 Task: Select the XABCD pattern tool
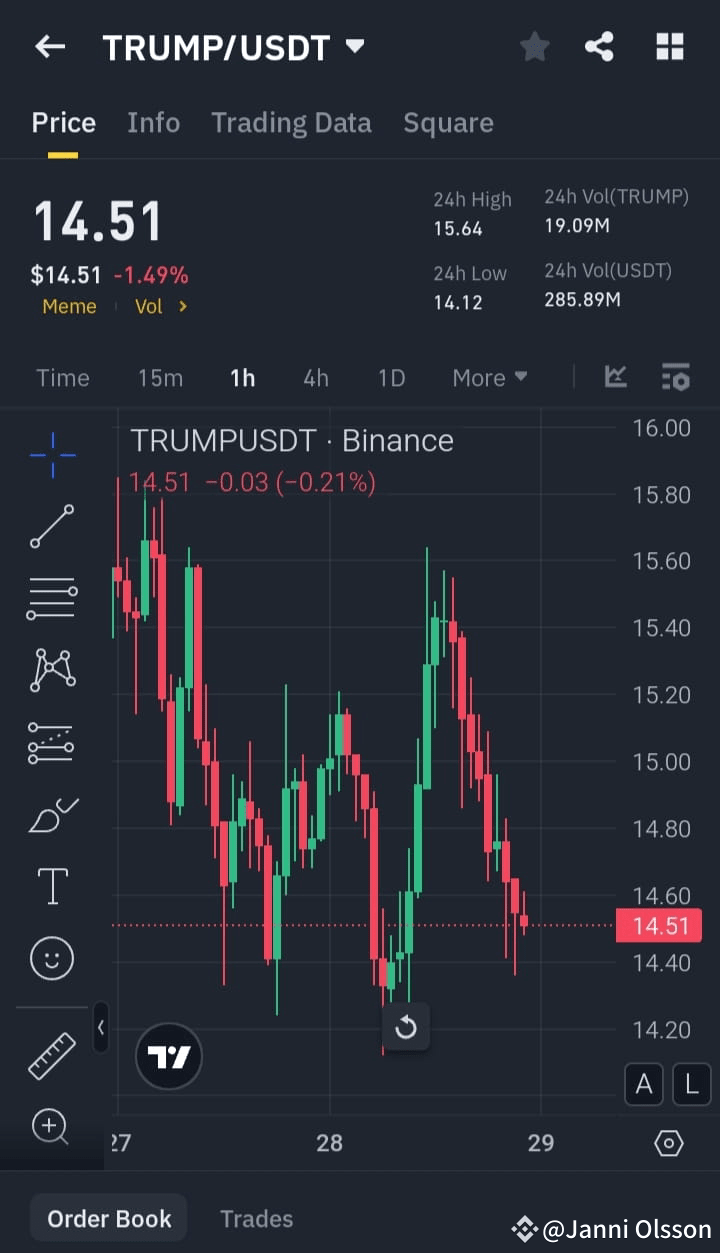coord(51,669)
